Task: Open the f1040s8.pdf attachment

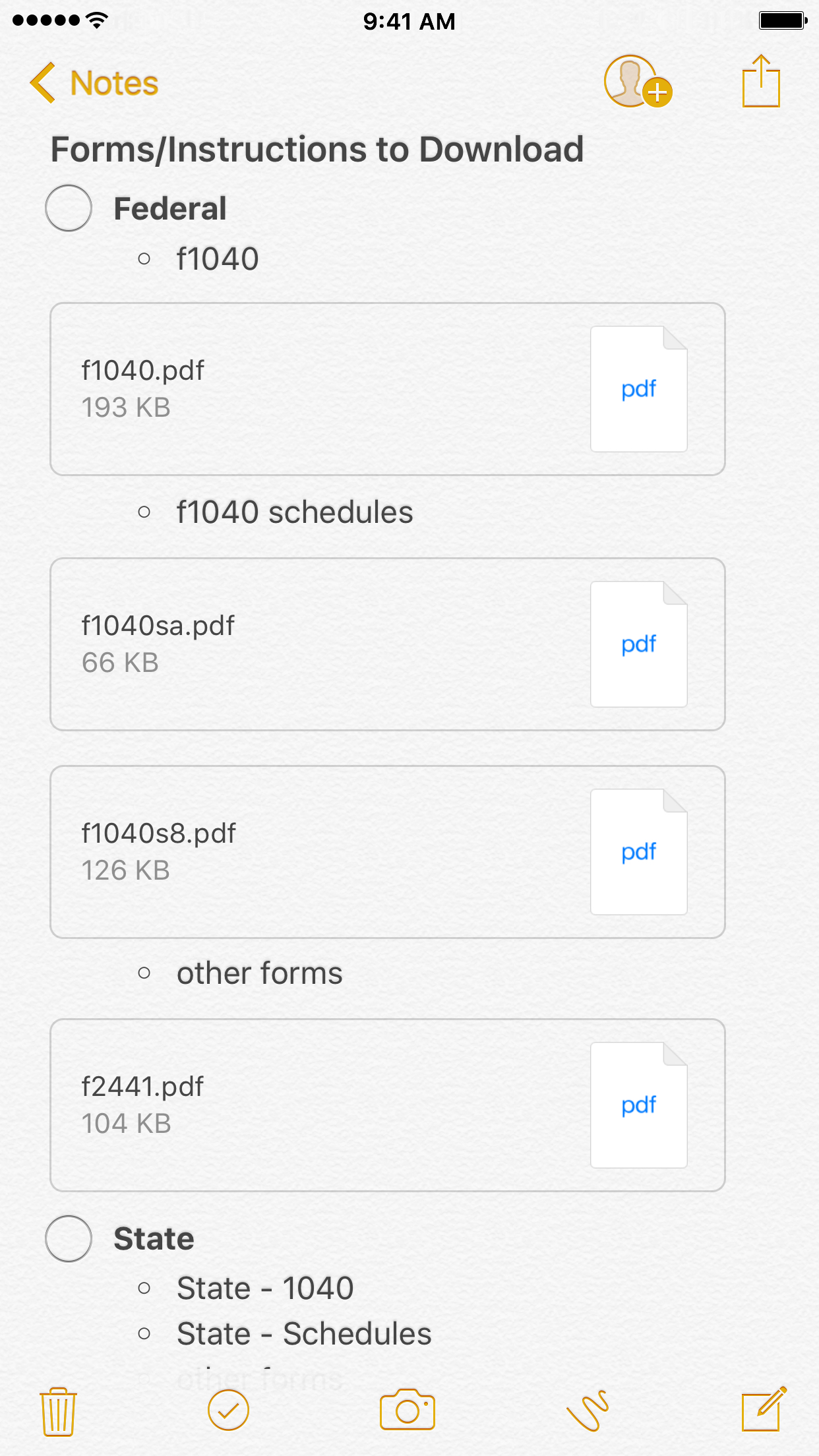Action: click(x=388, y=852)
